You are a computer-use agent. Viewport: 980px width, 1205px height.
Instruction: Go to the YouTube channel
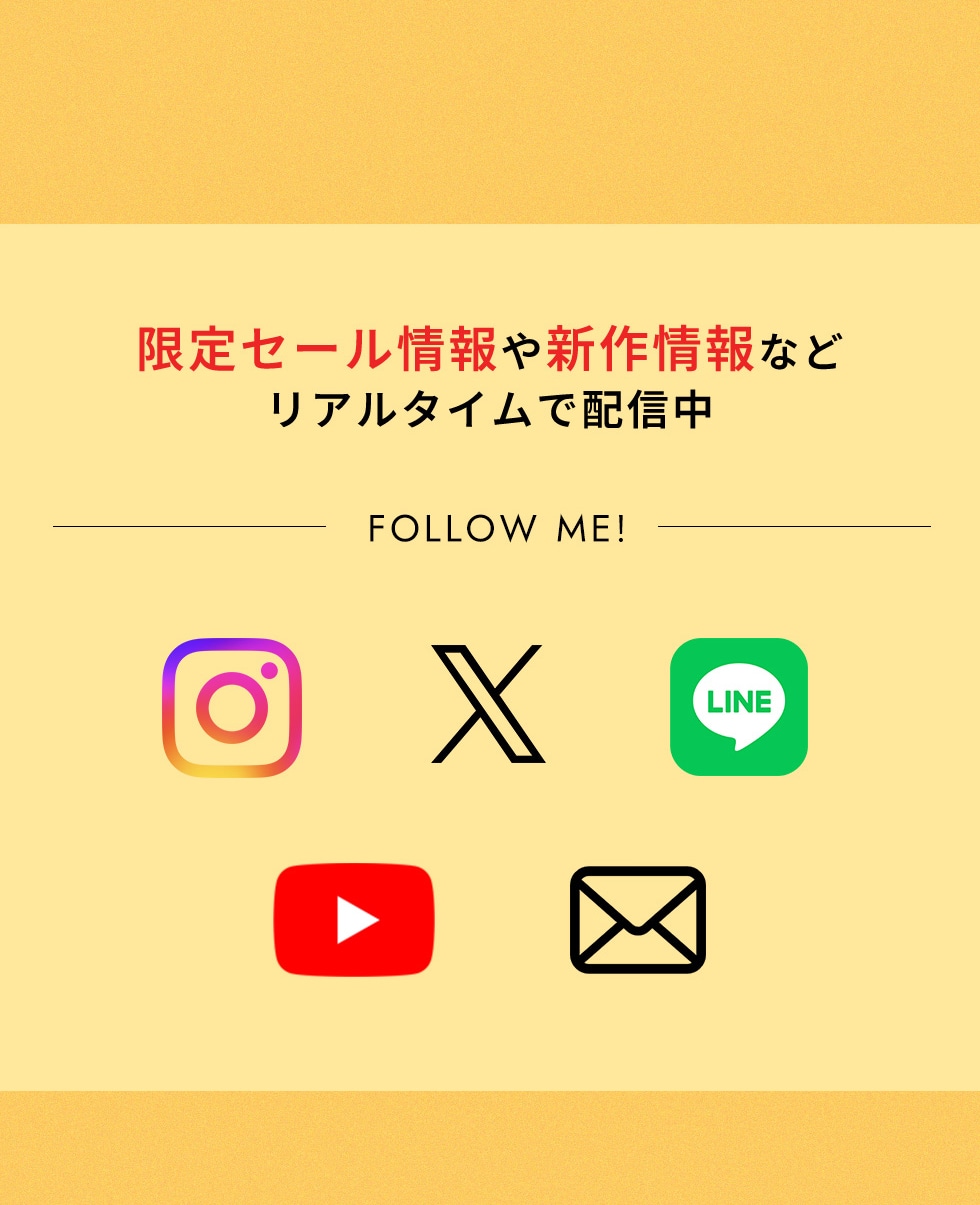pos(354,919)
